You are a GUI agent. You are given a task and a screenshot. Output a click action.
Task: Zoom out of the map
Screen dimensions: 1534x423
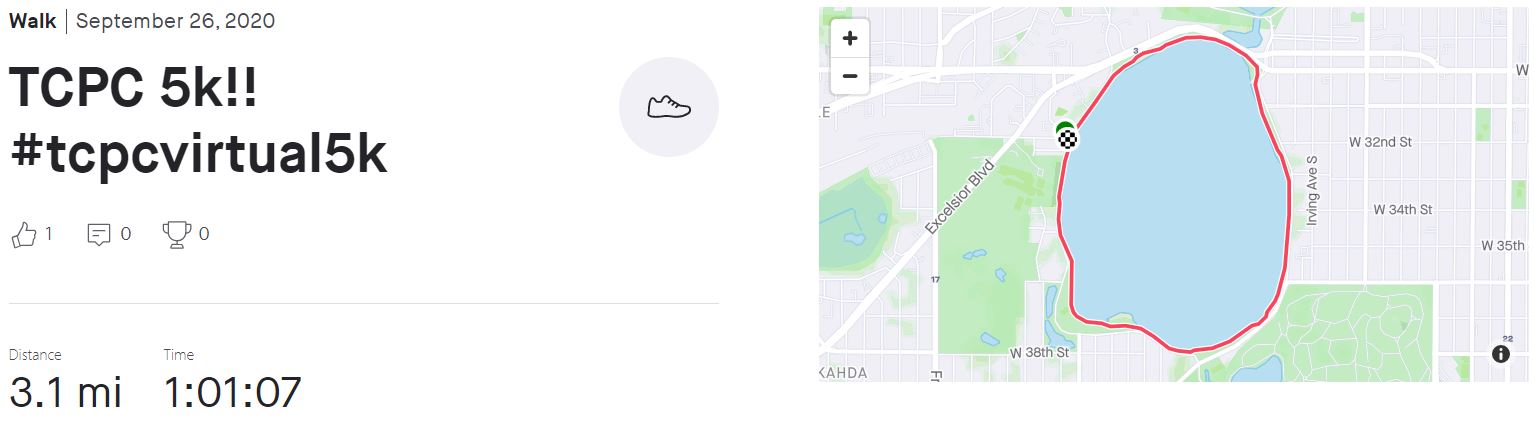(x=850, y=75)
